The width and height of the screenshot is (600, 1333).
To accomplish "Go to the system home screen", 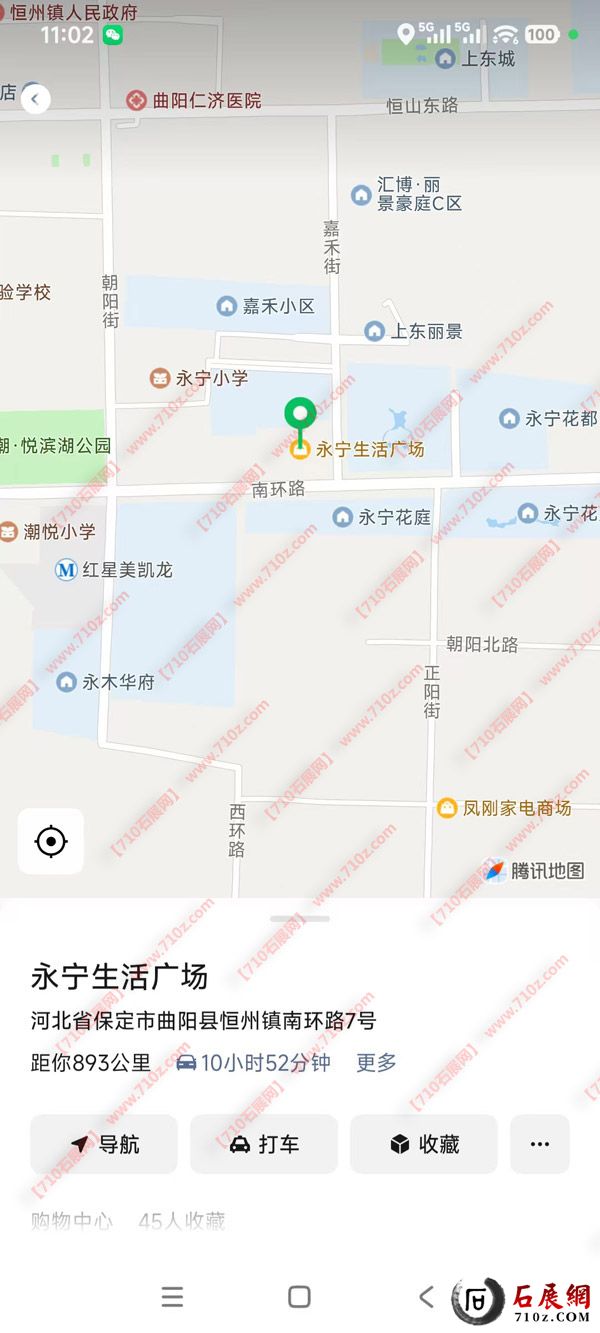I will [x=299, y=1297].
